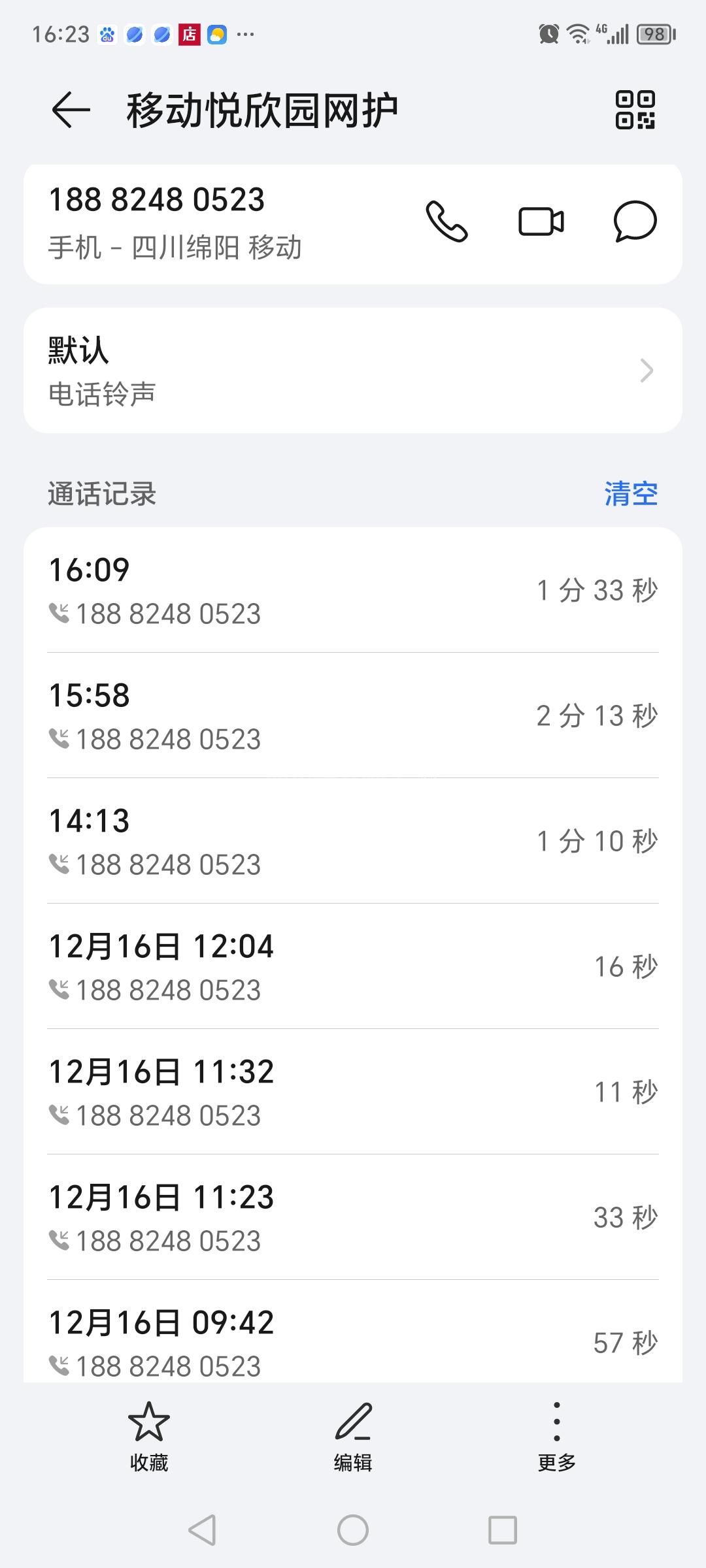Open the 12月16日 11:32 call record
Viewport: 706px width, 1568px height.
[x=353, y=1092]
